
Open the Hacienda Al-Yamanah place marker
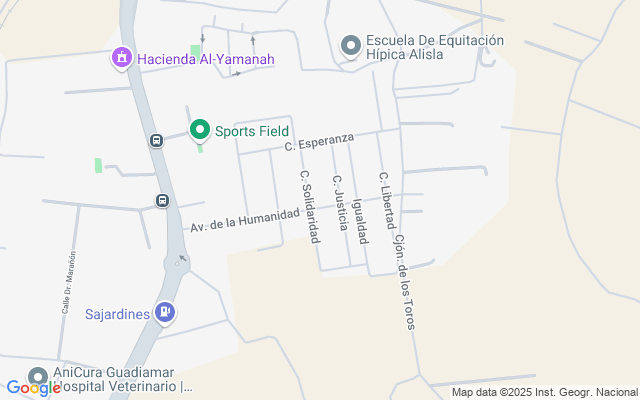[x=122, y=58]
